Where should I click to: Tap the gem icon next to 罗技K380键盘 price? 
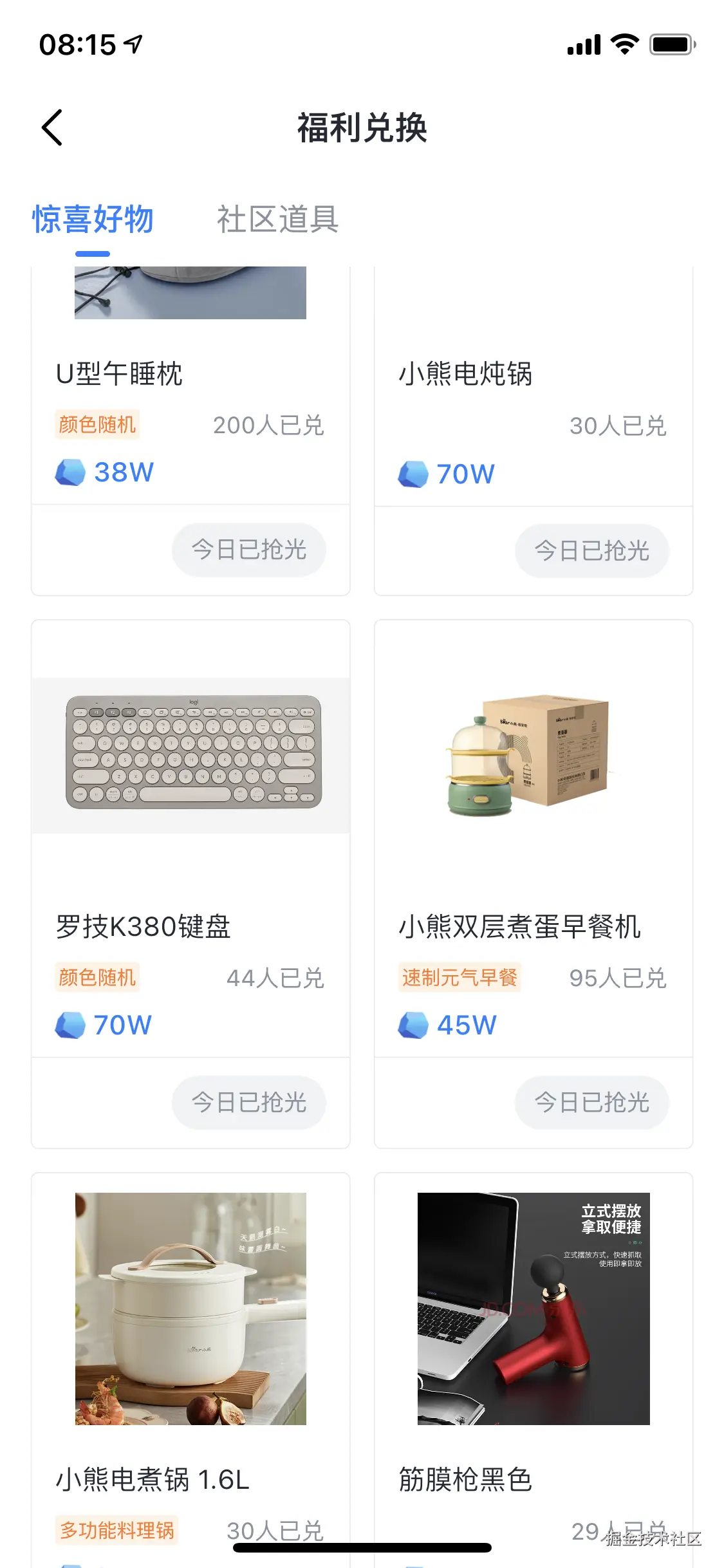click(x=71, y=1025)
